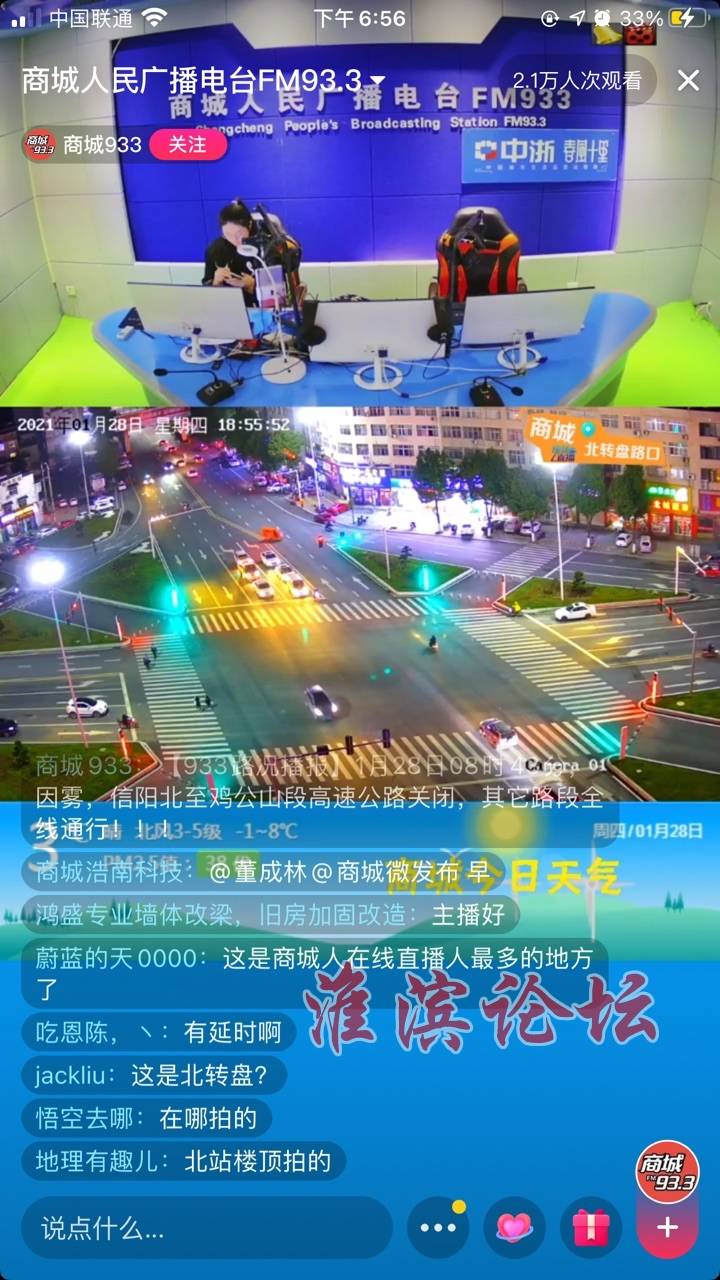View the 2.1万人次观看 audience badge
Viewport: 720px width, 1280px height.
click(x=577, y=81)
